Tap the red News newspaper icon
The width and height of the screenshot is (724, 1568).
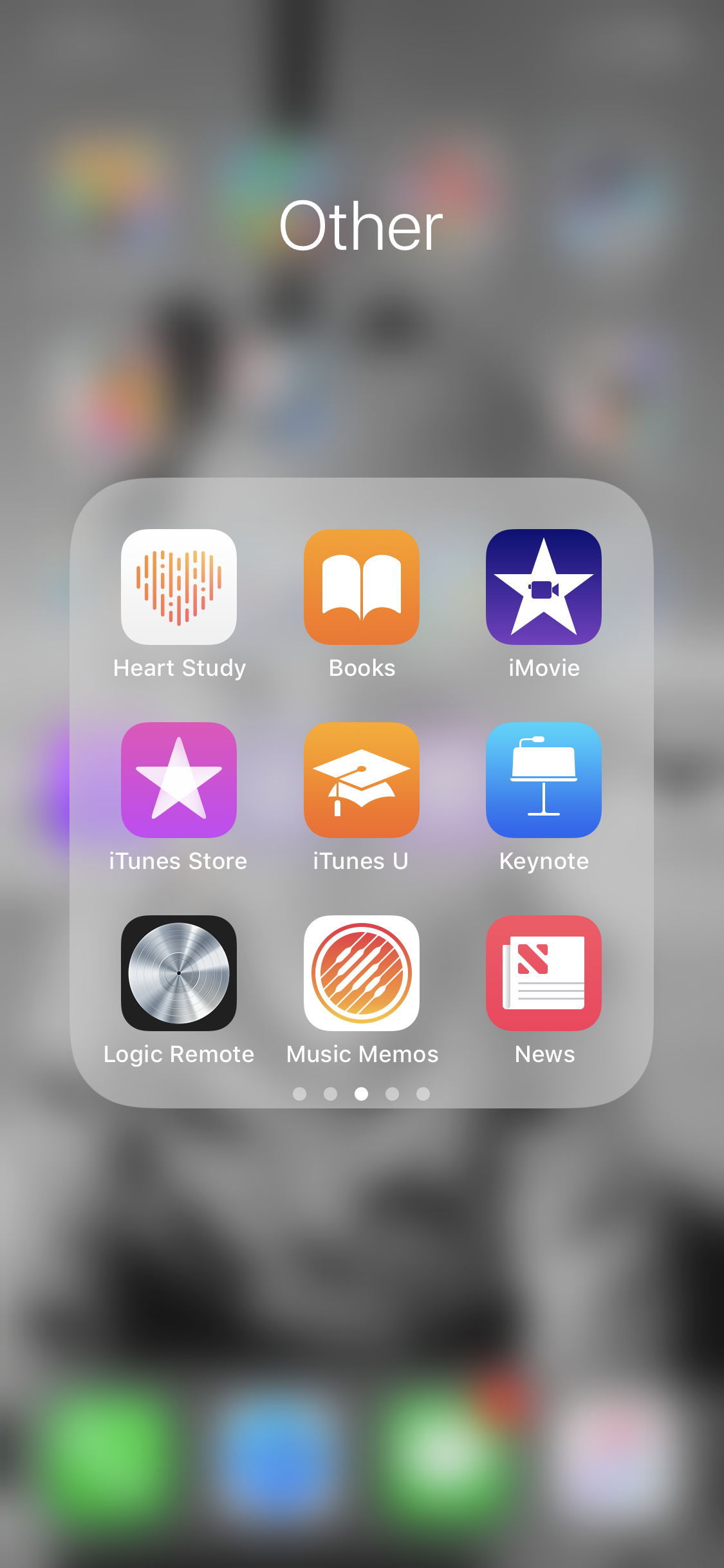544,974
